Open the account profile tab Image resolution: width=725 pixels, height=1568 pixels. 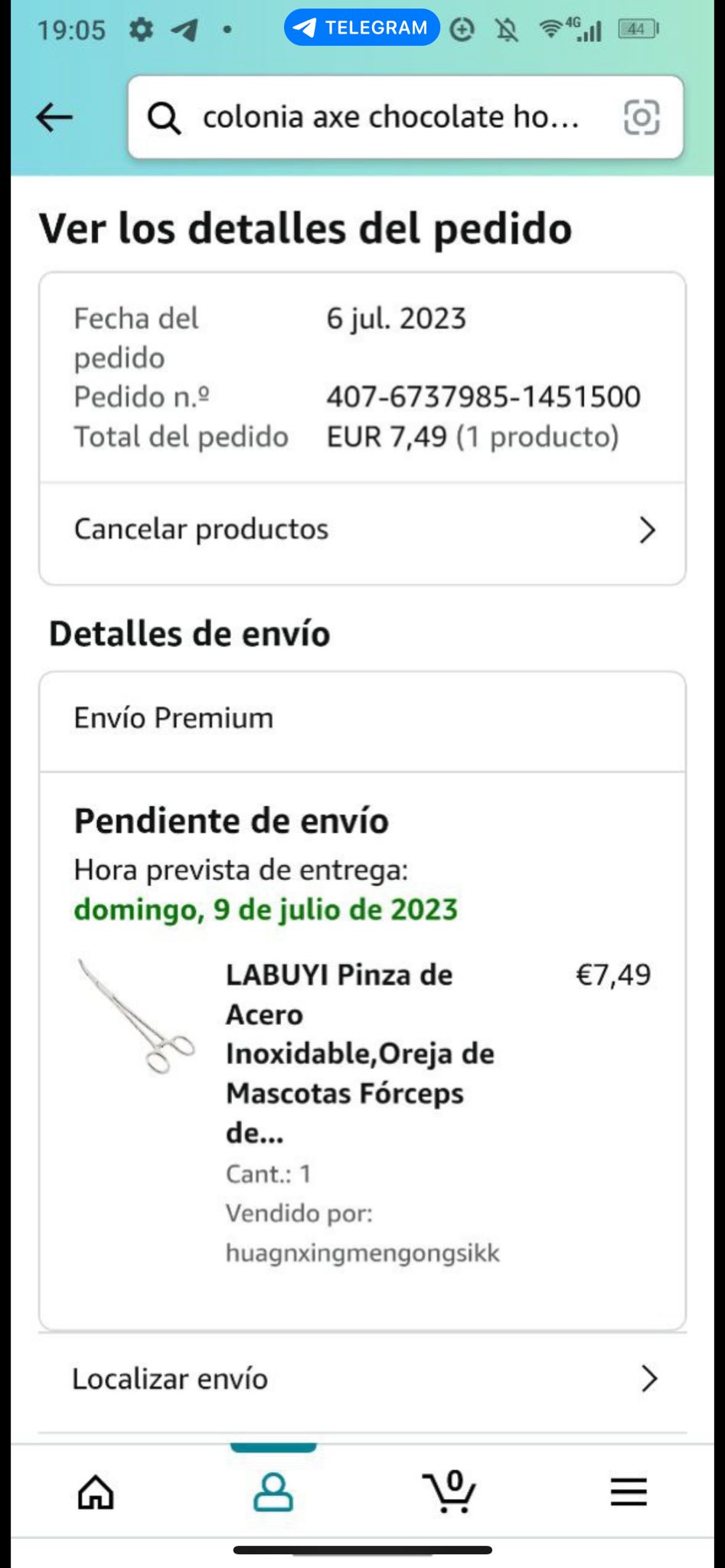pos(273,1491)
